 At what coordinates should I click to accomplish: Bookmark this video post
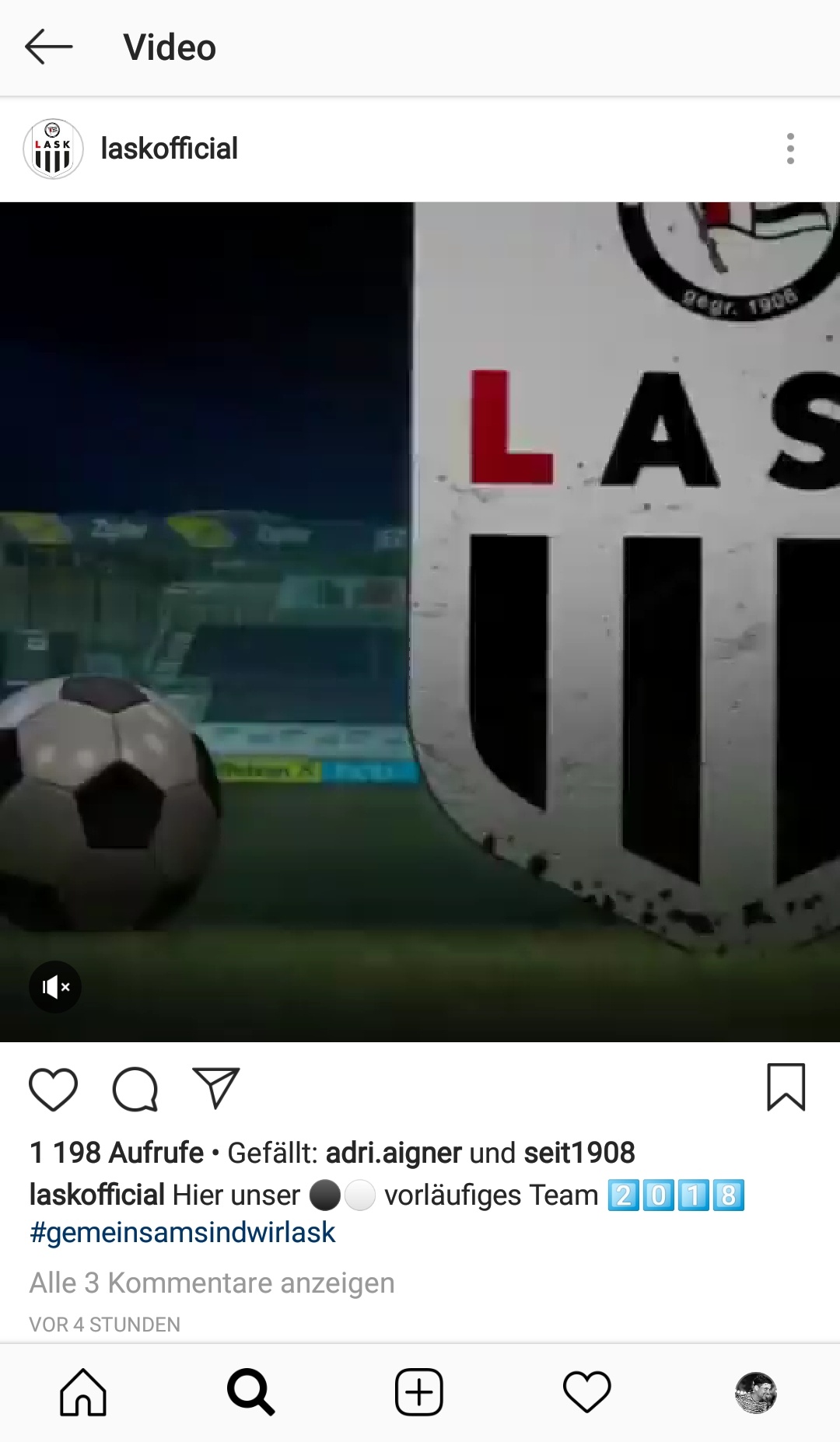coord(786,1087)
